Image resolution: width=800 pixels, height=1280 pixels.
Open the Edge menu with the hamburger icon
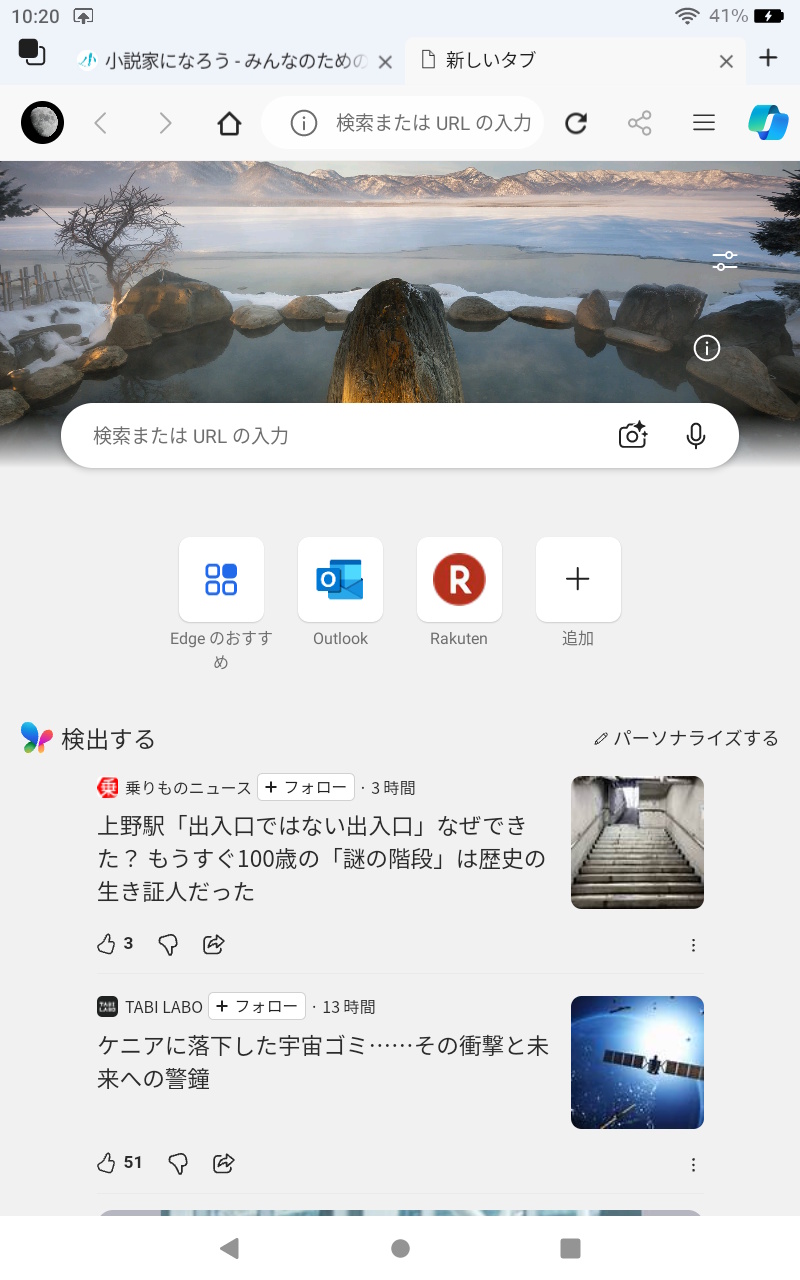[703, 122]
